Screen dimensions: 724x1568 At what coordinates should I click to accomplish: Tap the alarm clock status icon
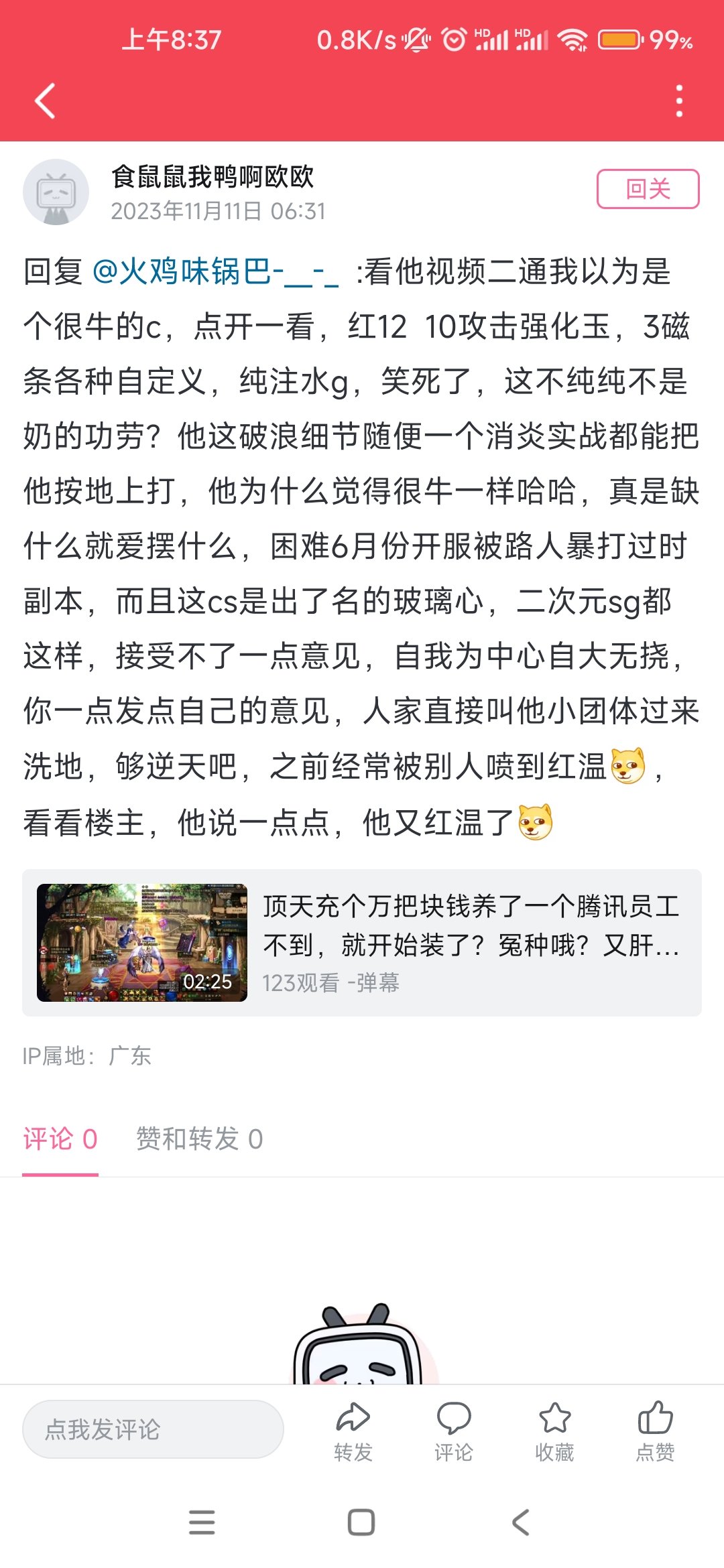pyautogui.click(x=455, y=42)
